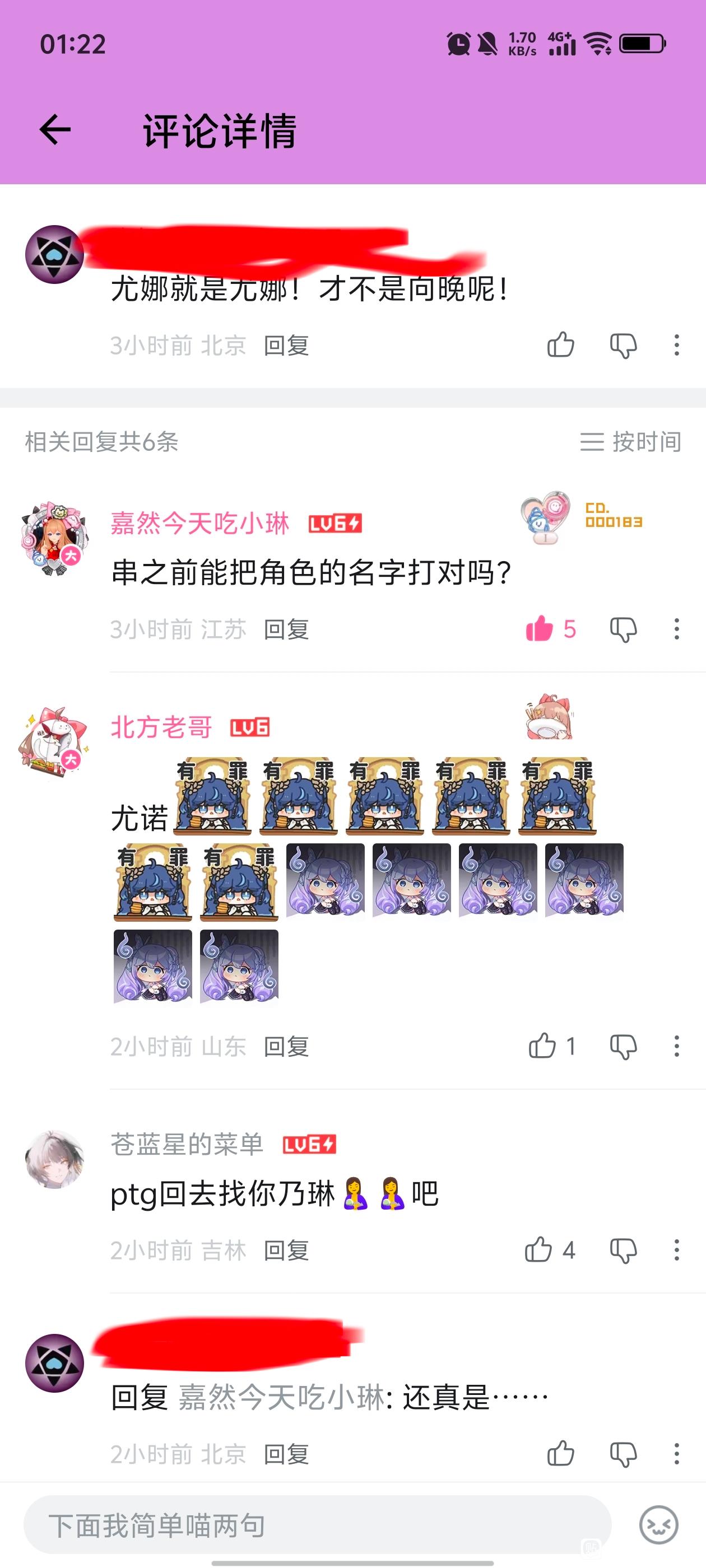Go back from 评论详情 page
This screenshot has width=706, height=1568.
(55, 130)
